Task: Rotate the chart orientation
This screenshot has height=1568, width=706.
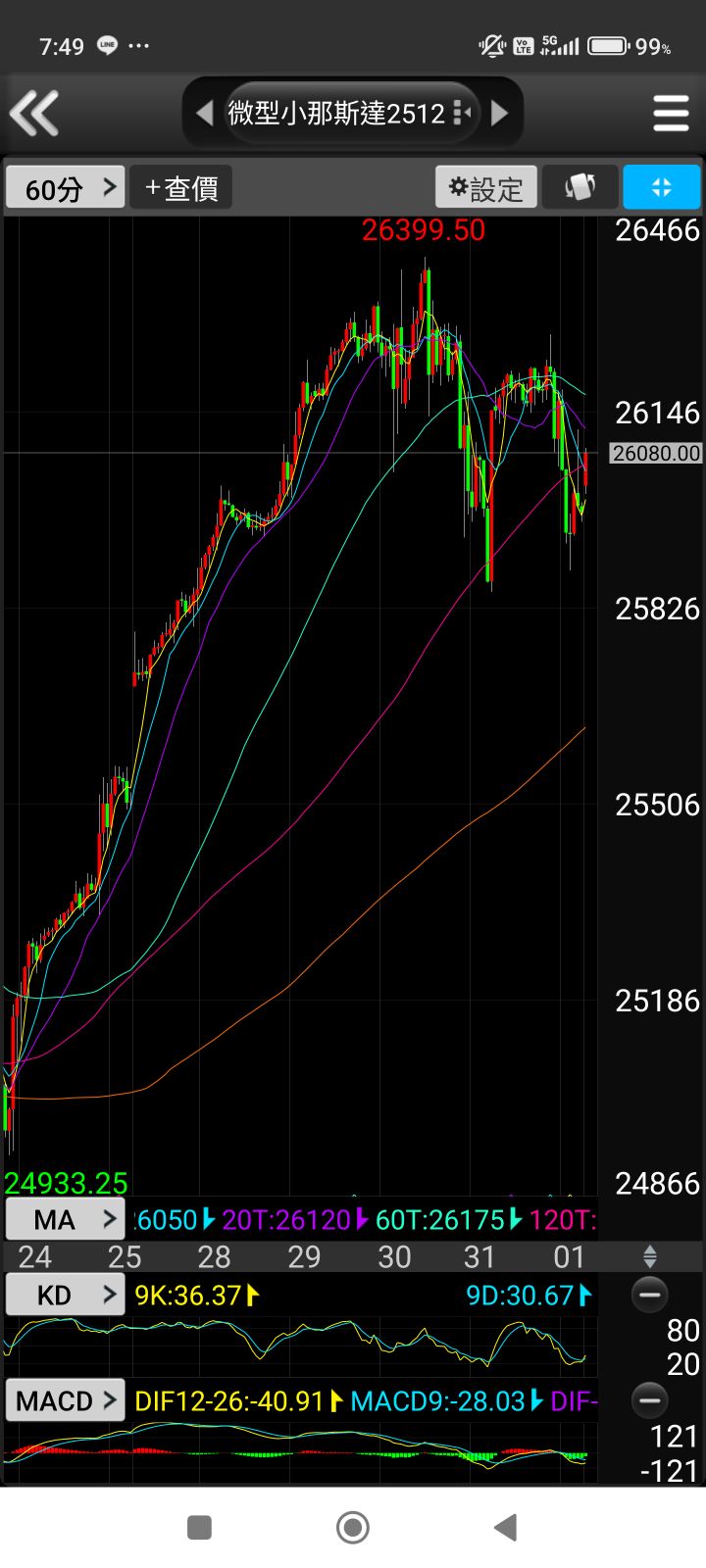Action: [580, 187]
